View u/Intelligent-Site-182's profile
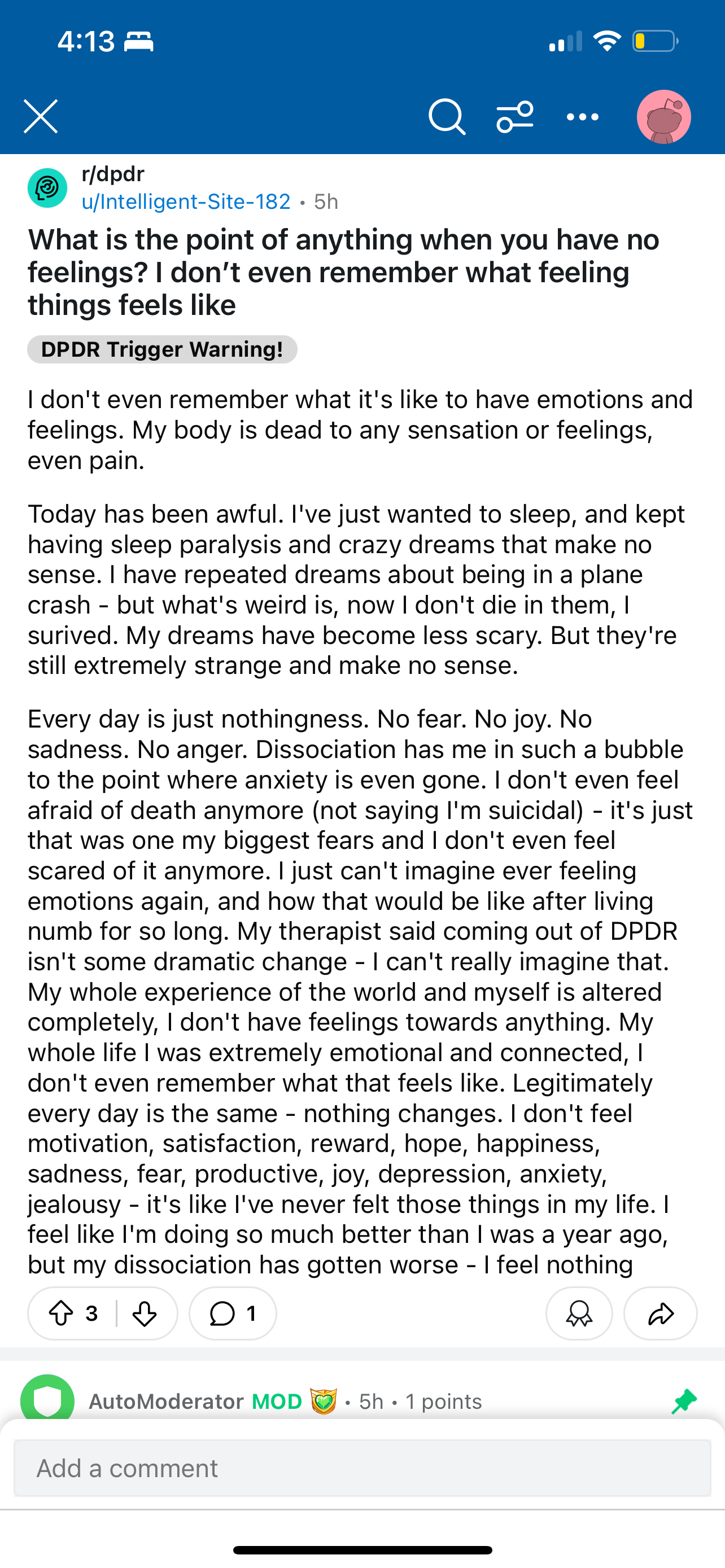The width and height of the screenshot is (725, 1568). click(x=186, y=202)
